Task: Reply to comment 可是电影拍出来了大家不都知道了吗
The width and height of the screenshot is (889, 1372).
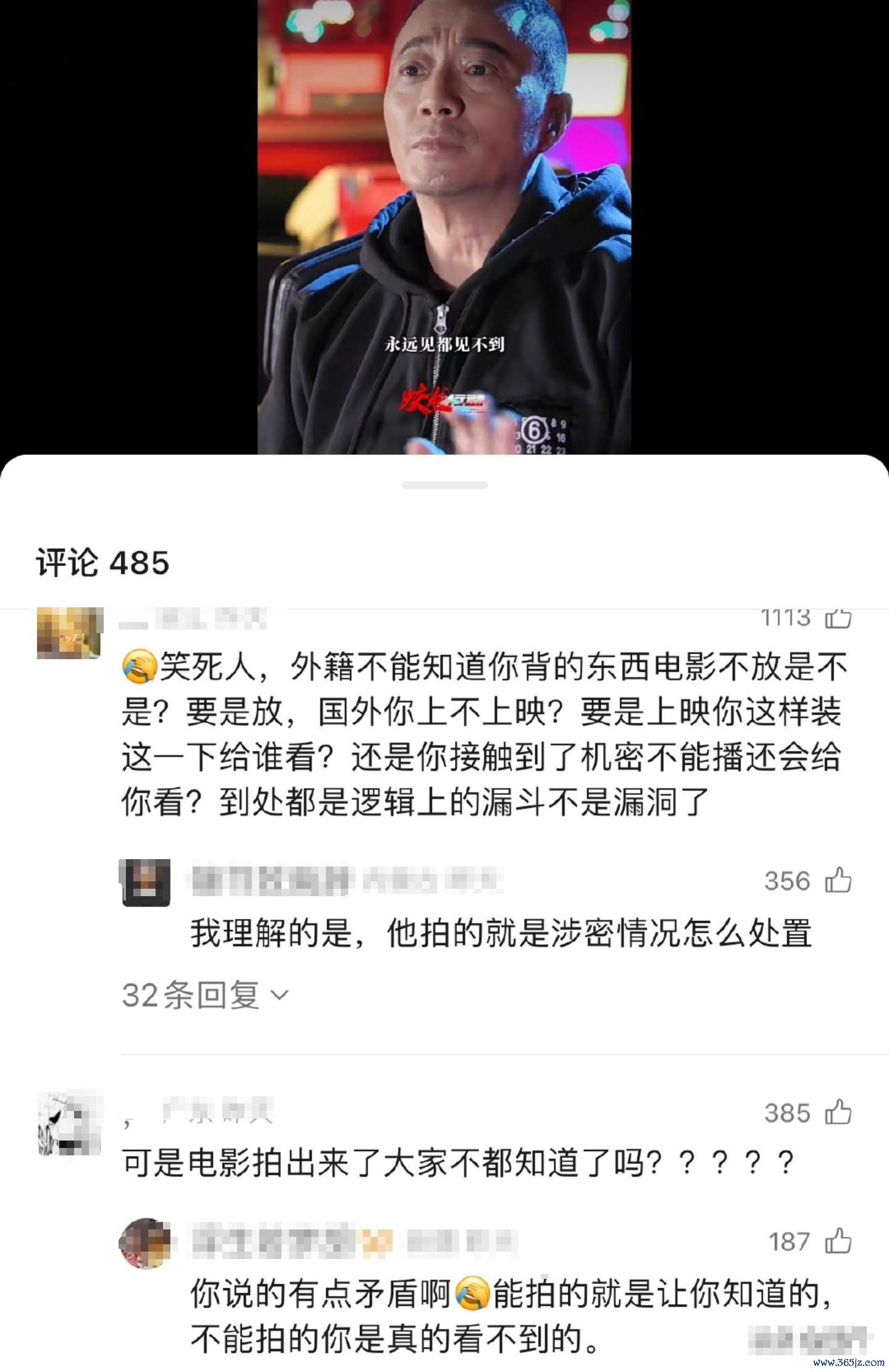Action: coord(457,1163)
